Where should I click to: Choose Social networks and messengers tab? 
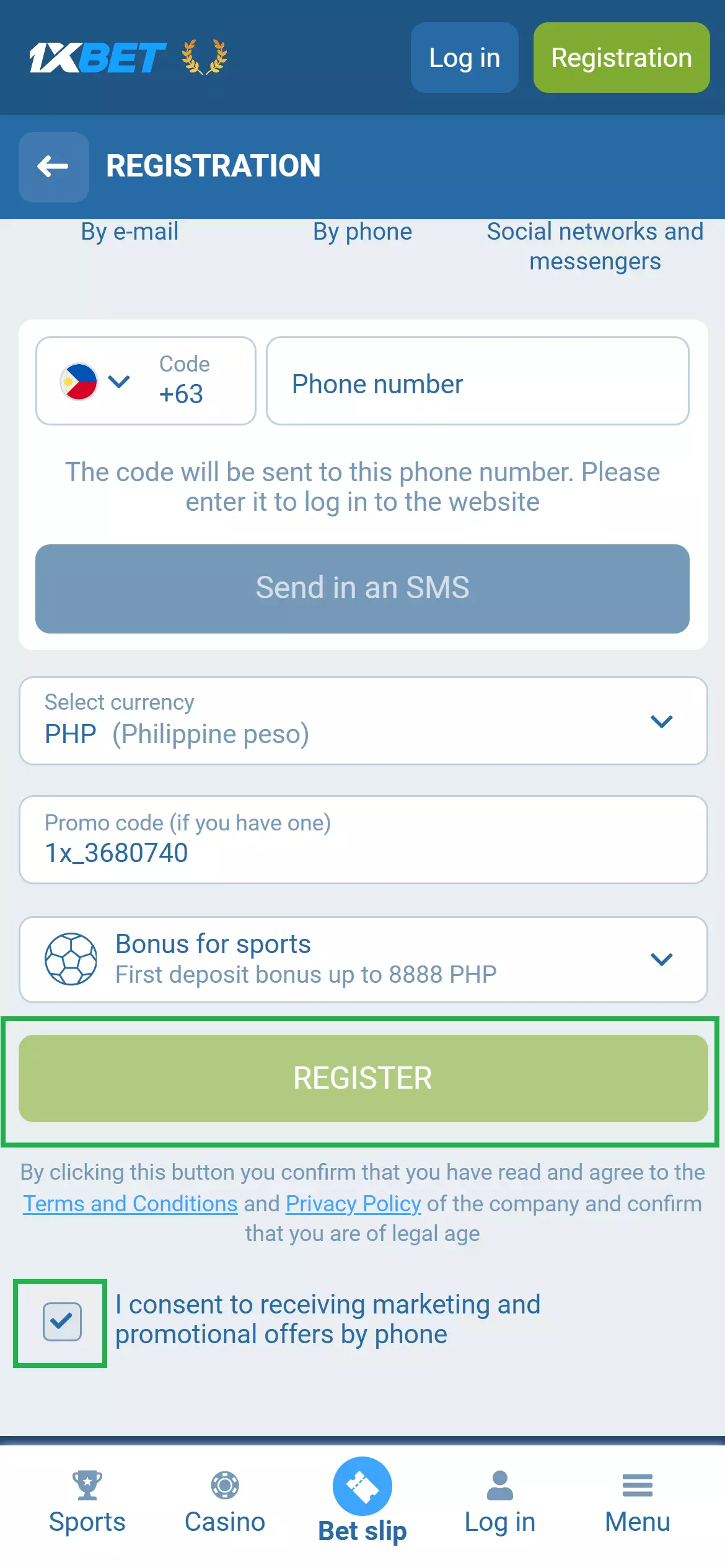point(595,246)
